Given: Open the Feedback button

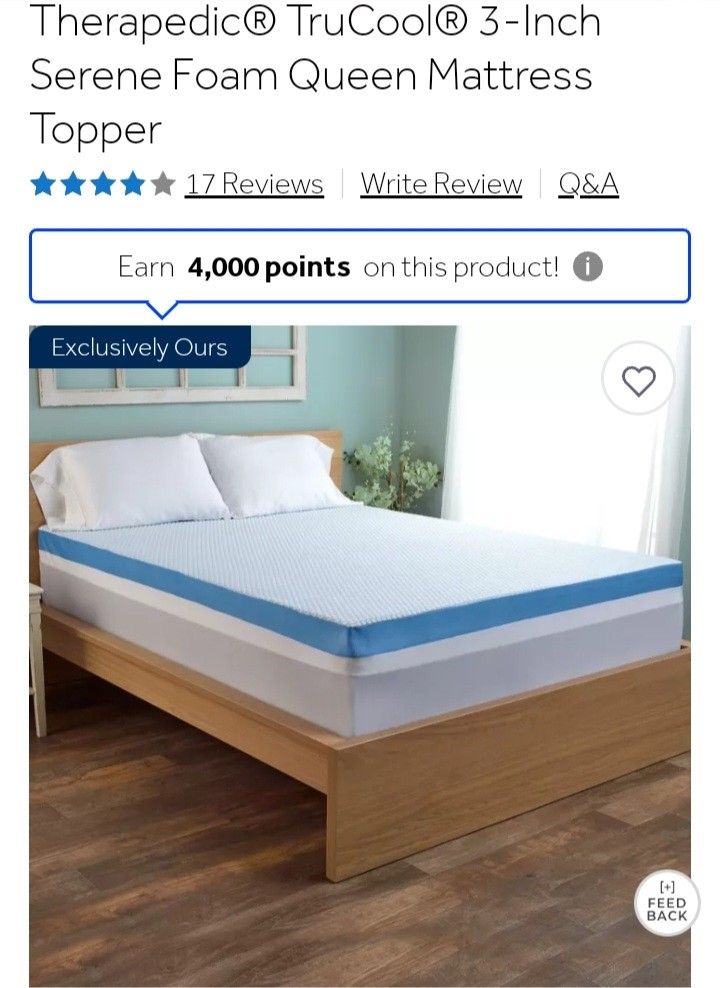Looking at the screenshot, I should tap(667, 902).
